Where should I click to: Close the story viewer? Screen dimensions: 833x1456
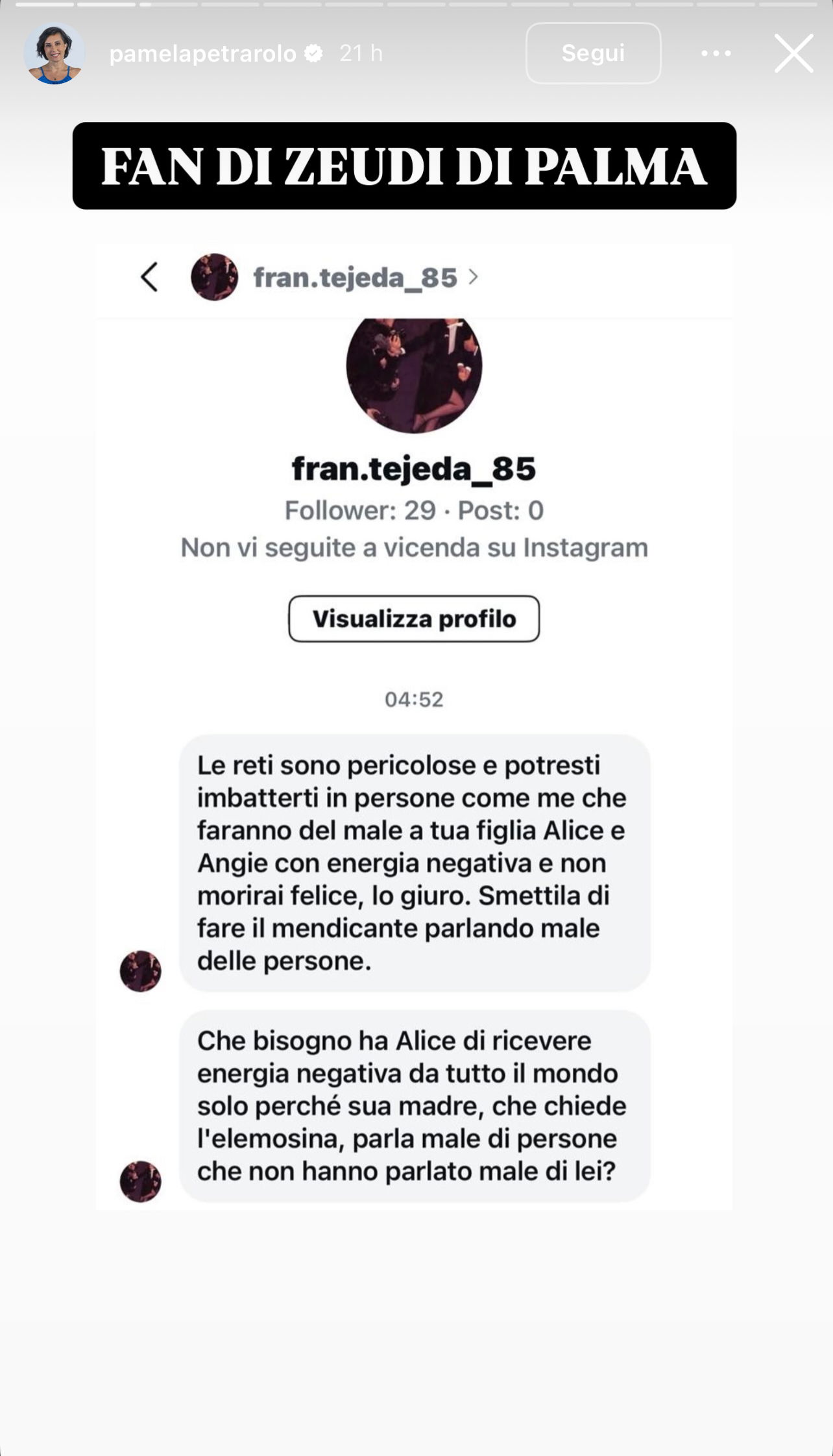tap(793, 53)
